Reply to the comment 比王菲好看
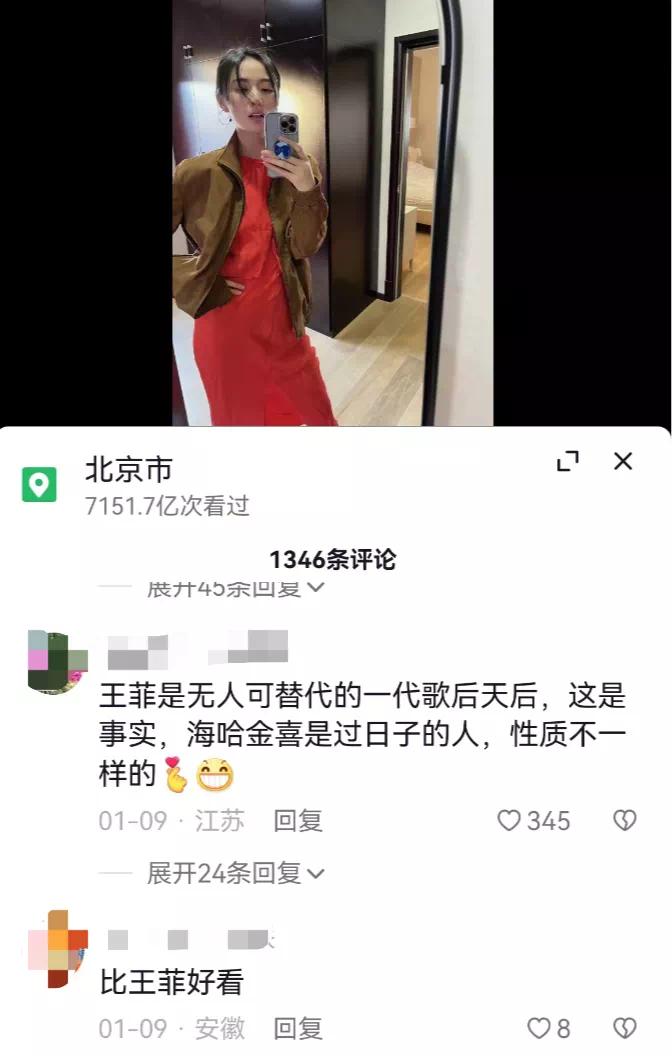Screen dimensions: 672x1054 click(298, 1028)
